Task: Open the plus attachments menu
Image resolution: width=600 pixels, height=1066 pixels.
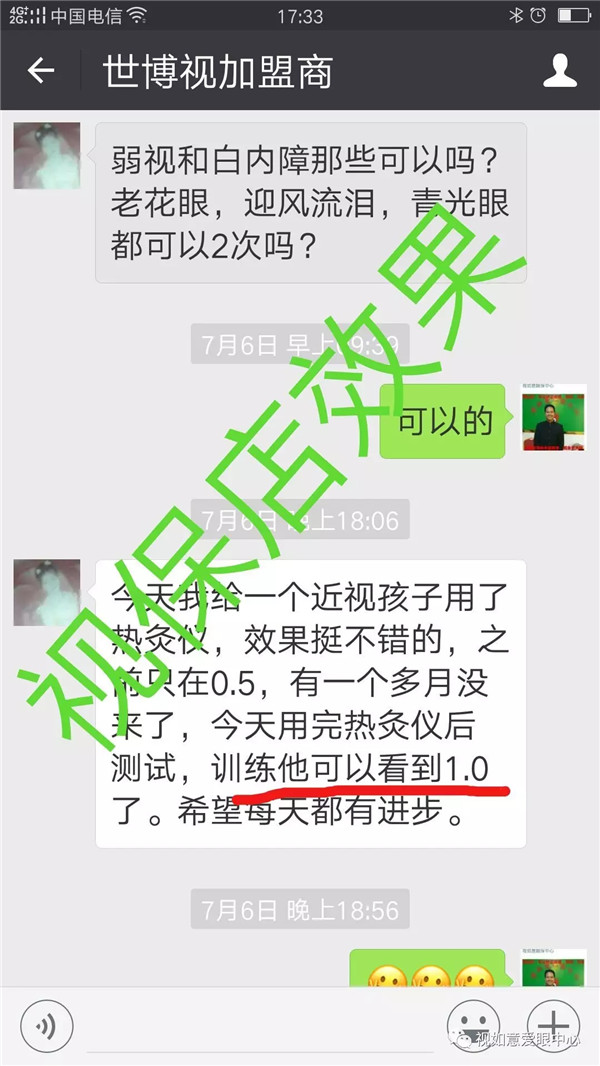Action: (553, 1026)
